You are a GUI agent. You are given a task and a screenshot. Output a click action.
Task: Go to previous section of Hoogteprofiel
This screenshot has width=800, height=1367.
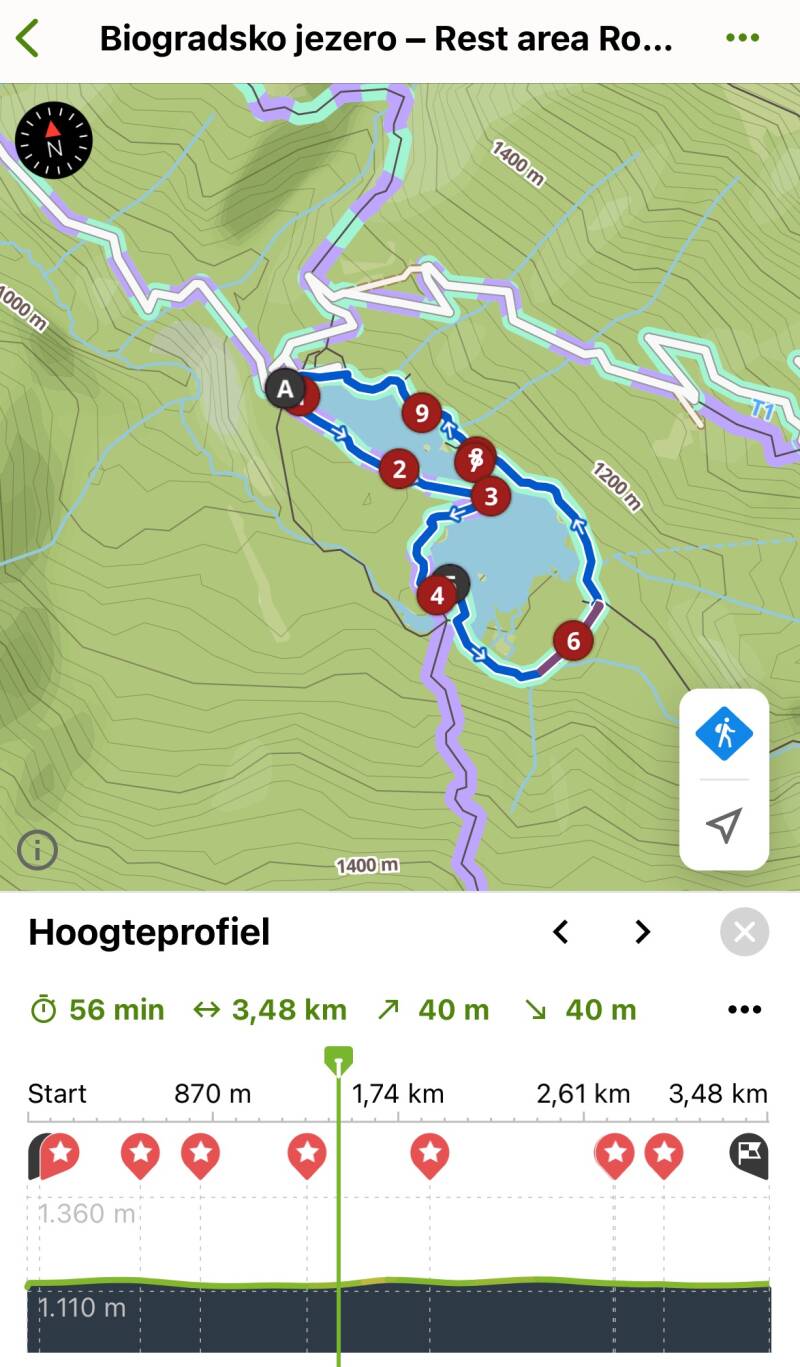click(x=561, y=933)
